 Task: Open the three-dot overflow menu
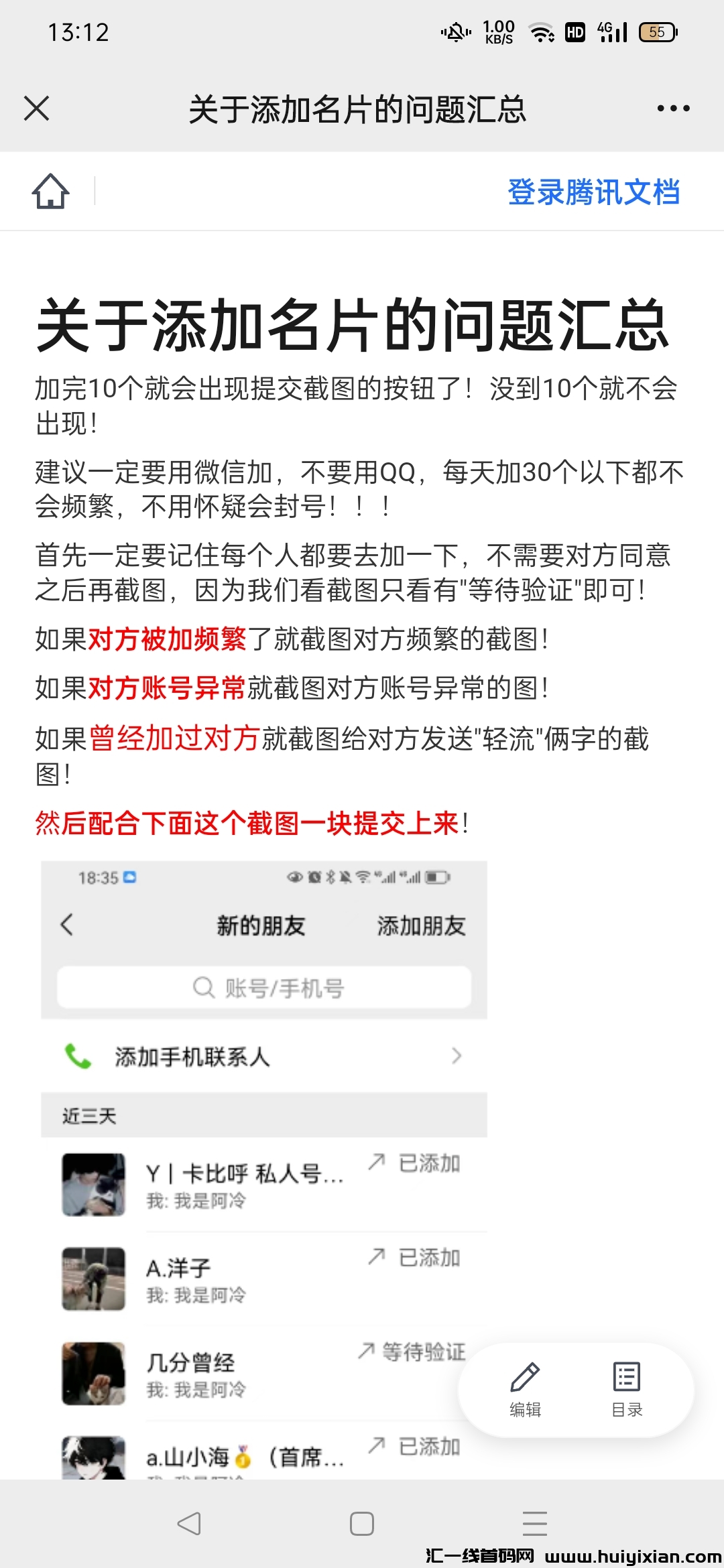pyautogui.click(x=673, y=109)
